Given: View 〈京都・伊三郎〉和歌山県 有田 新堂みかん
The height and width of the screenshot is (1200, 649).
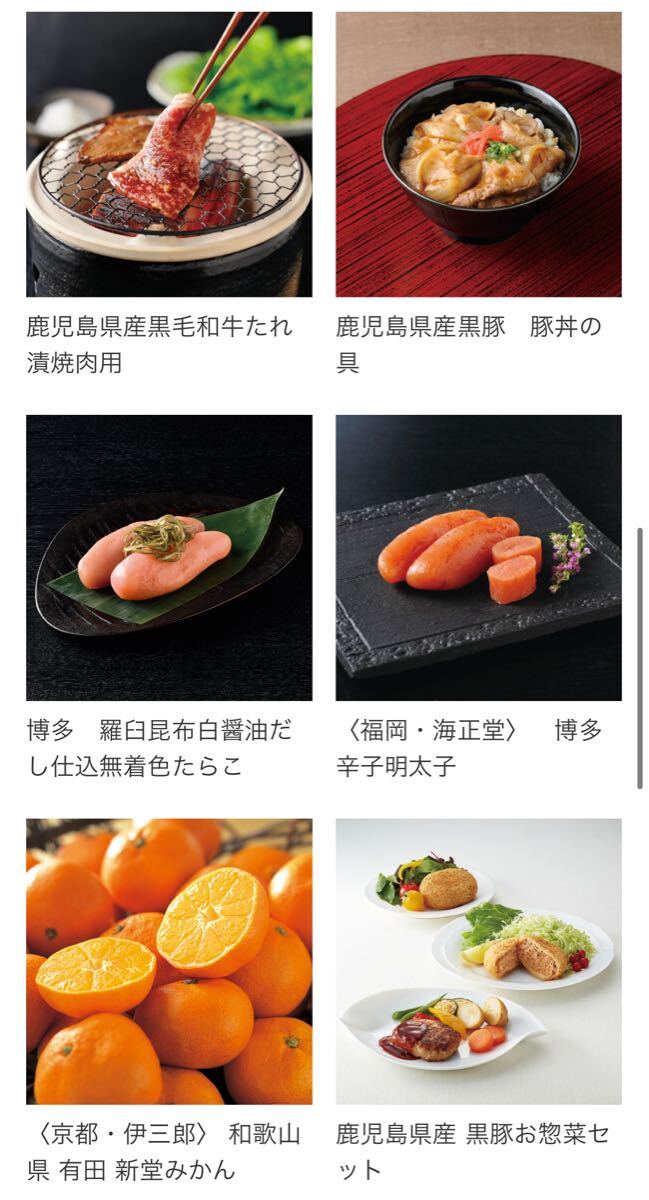Looking at the screenshot, I should 169,961.
